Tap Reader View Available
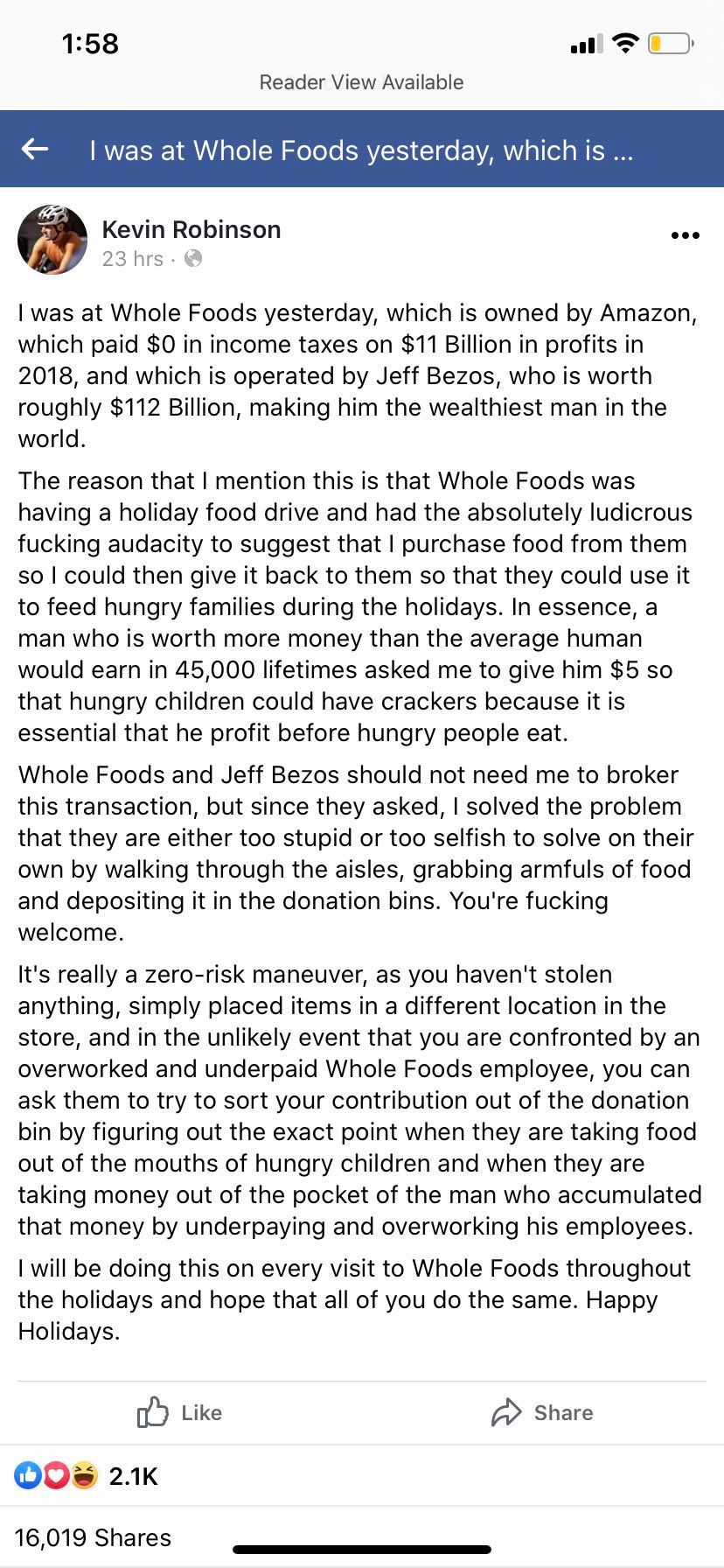 click(361, 82)
